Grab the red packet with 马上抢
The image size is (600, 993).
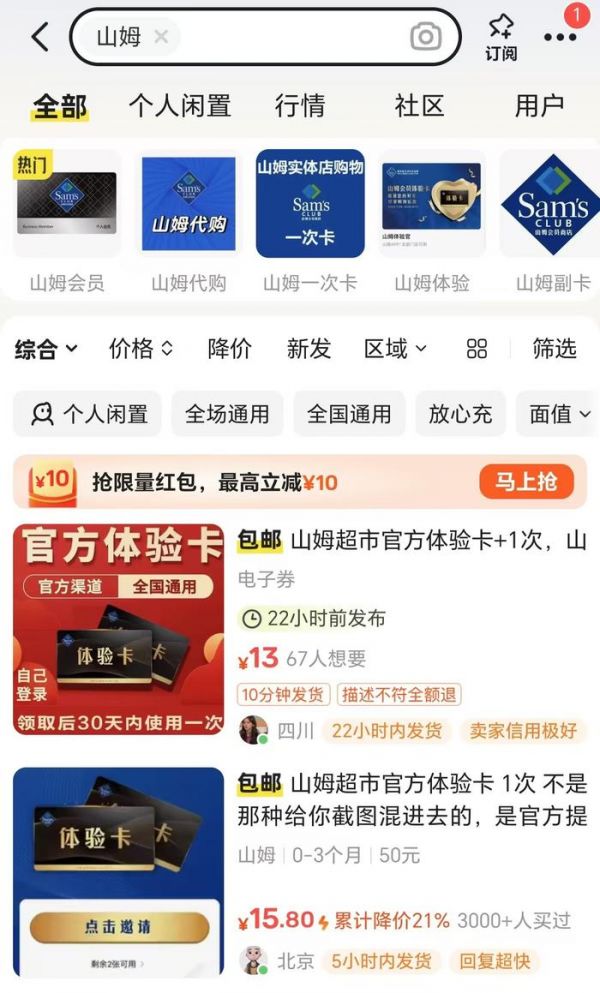526,482
